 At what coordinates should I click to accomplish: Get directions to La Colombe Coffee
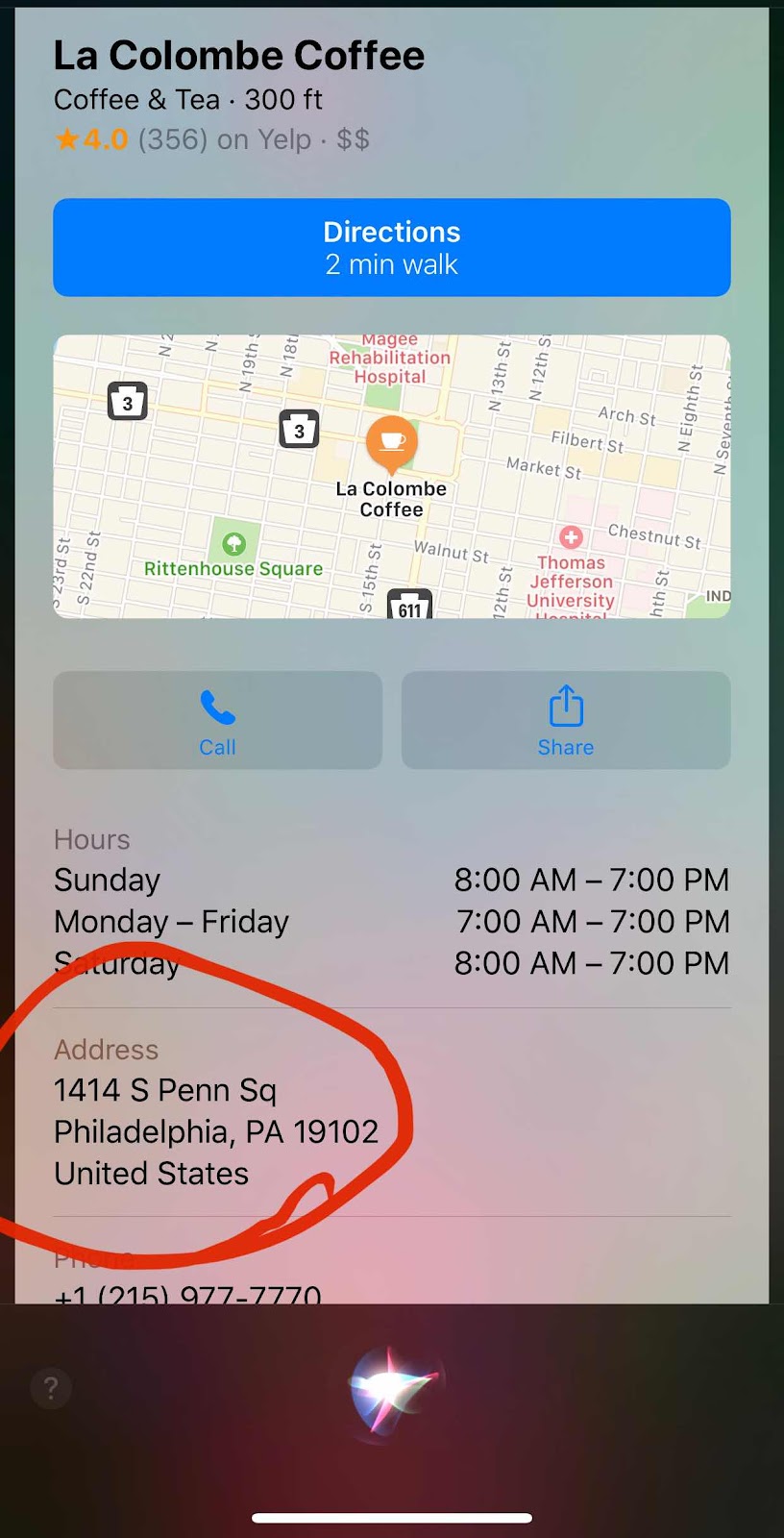[391, 247]
